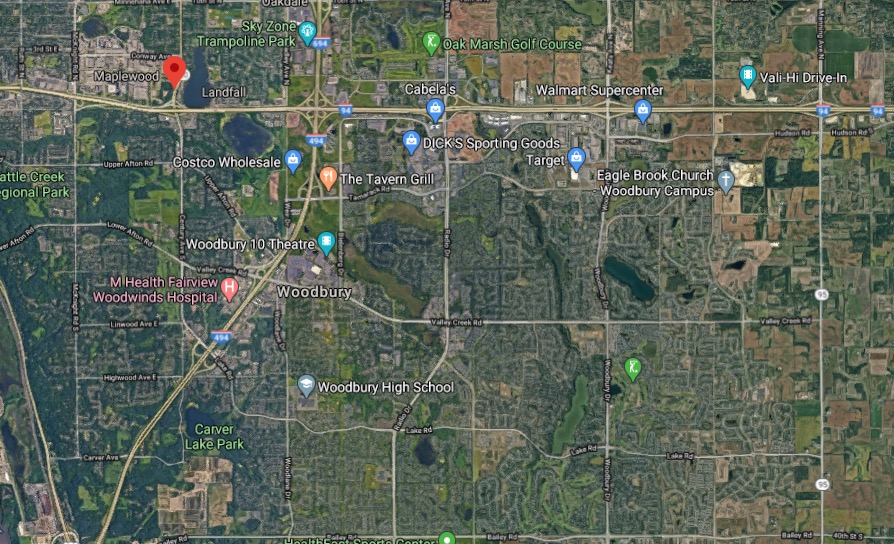Select the Oak Marsh Golf Course pin
The height and width of the screenshot is (544, 894).
click(430, 42)
